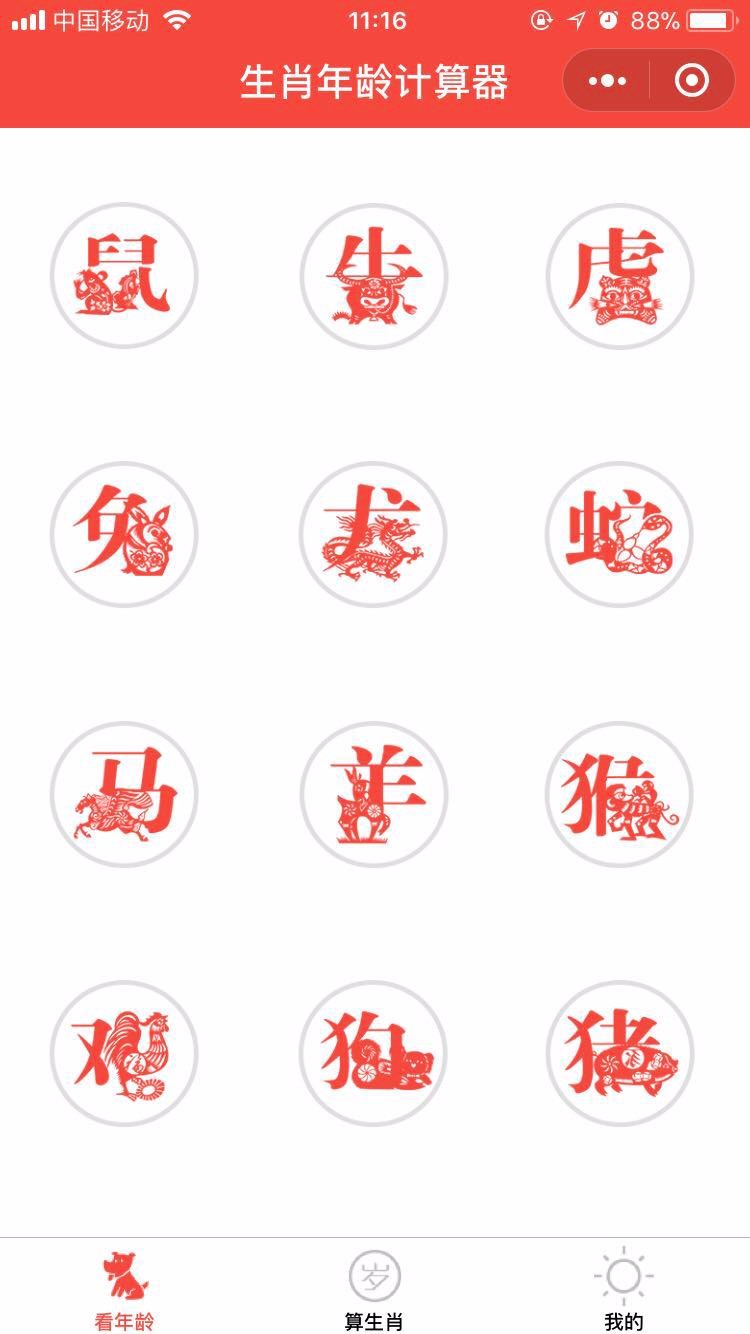Open the Tiger (虎) zodiac
Viewport: 750px width, 1334px height.
point(620,275)
